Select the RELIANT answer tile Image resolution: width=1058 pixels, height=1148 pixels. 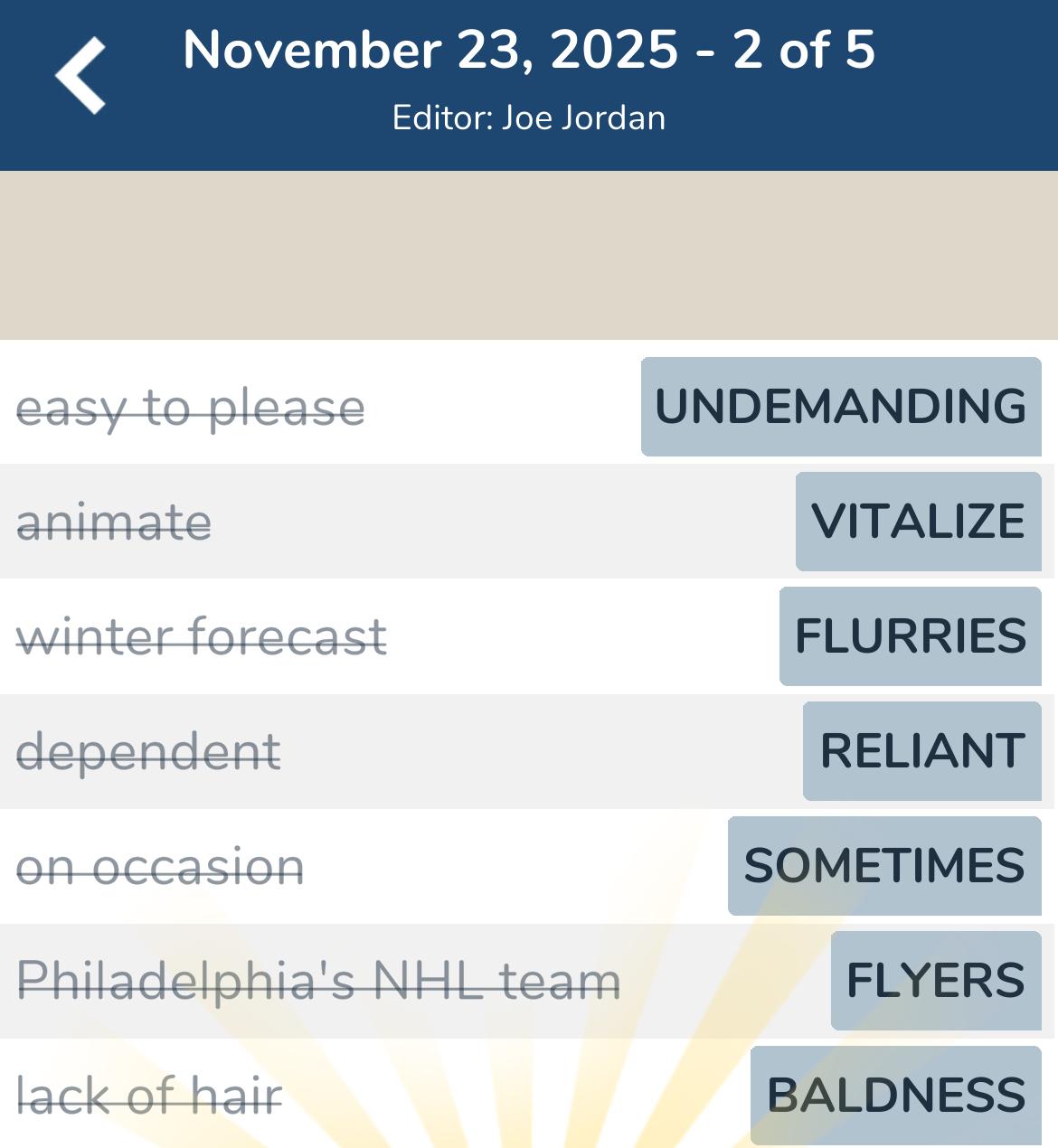coord(921,751)
